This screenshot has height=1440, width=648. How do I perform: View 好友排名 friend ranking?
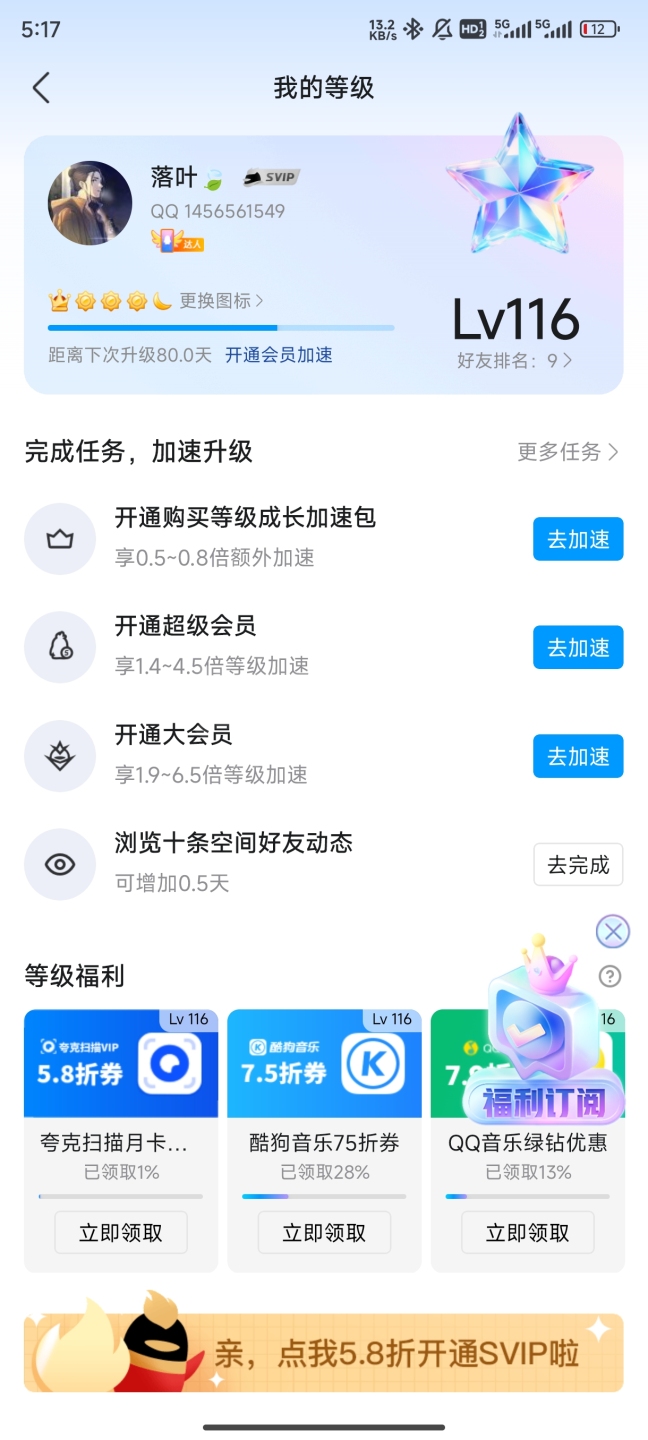coord(515,361)
